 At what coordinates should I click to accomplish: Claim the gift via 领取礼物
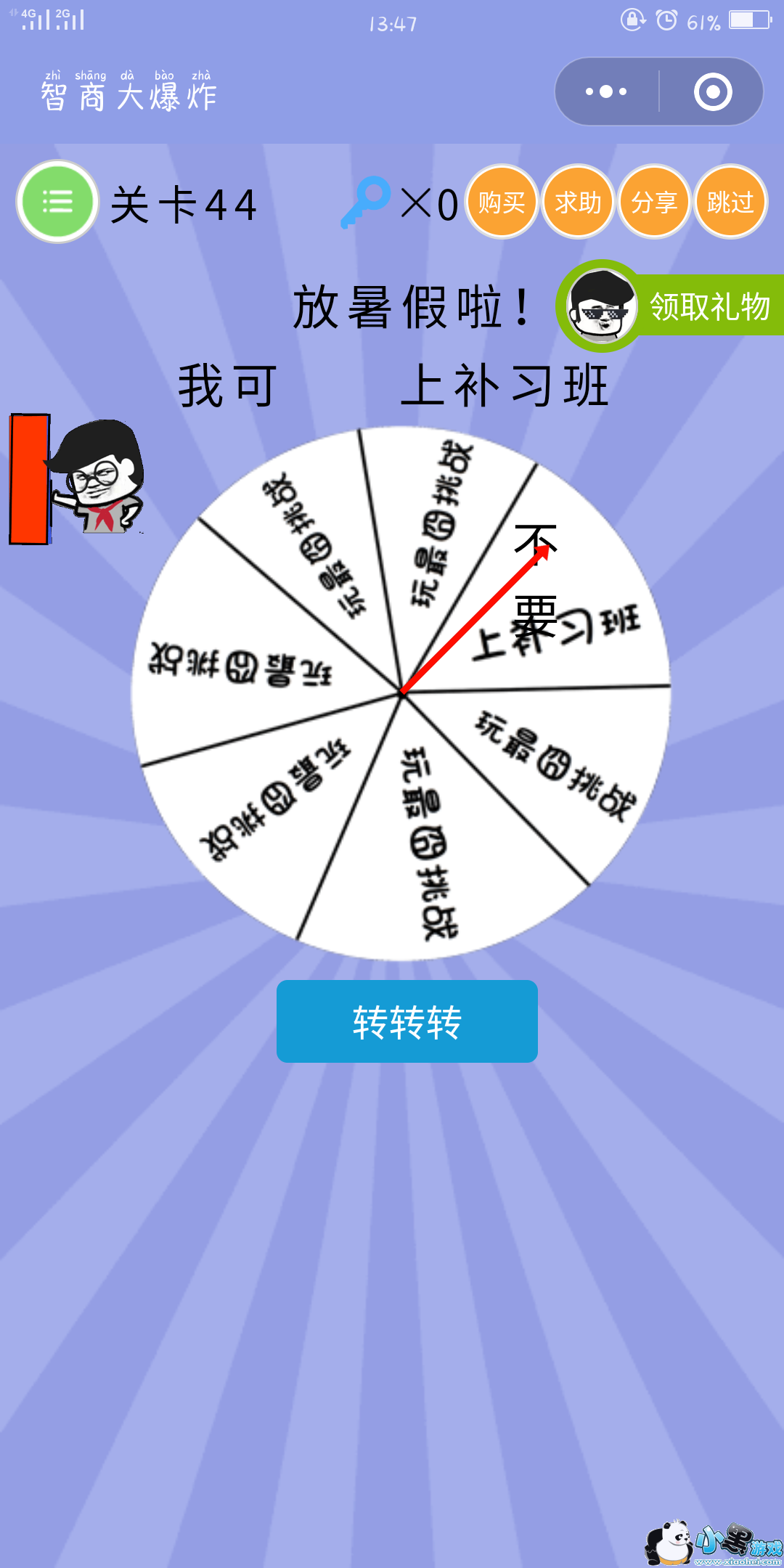pyautogui.click(x=670, y=306)
